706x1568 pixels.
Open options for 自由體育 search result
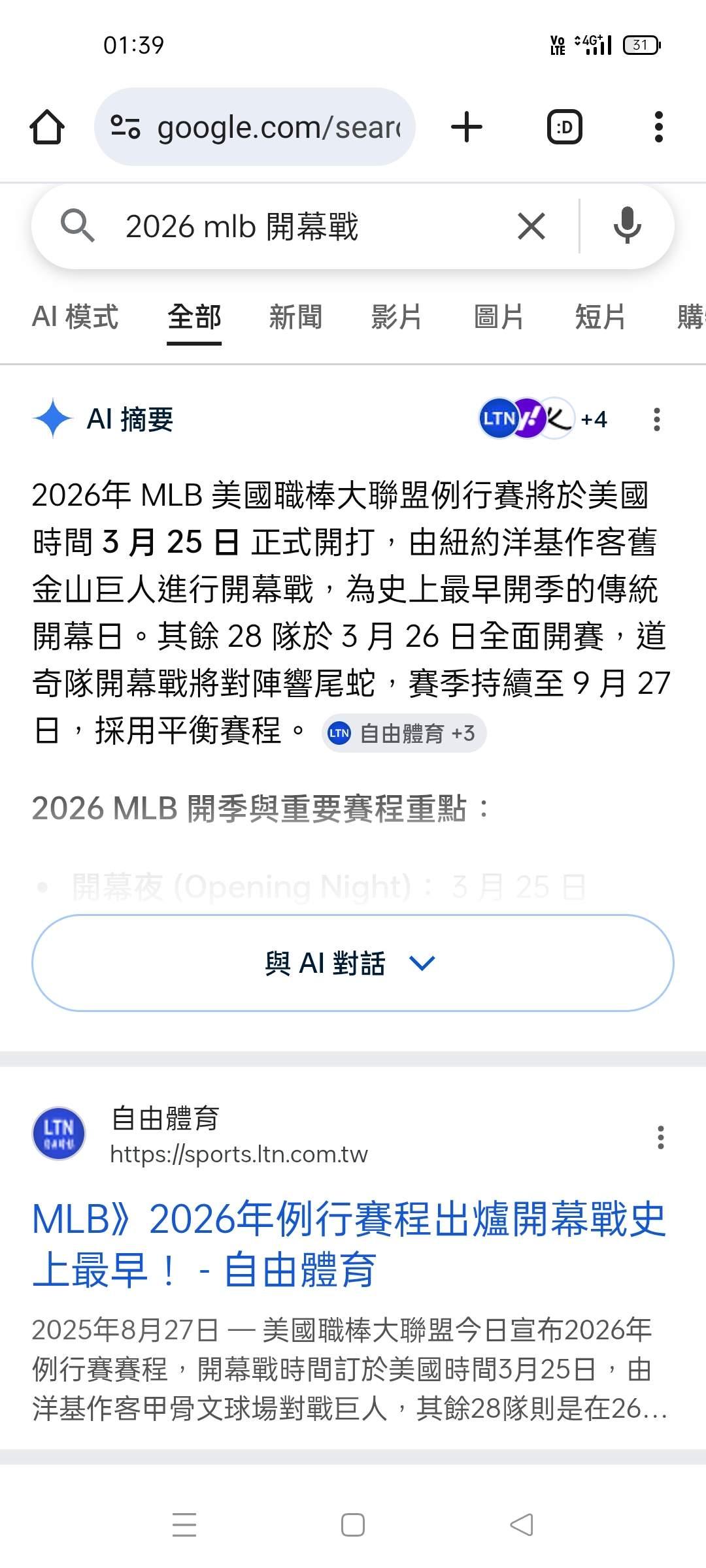click(x=661, y=1137)
